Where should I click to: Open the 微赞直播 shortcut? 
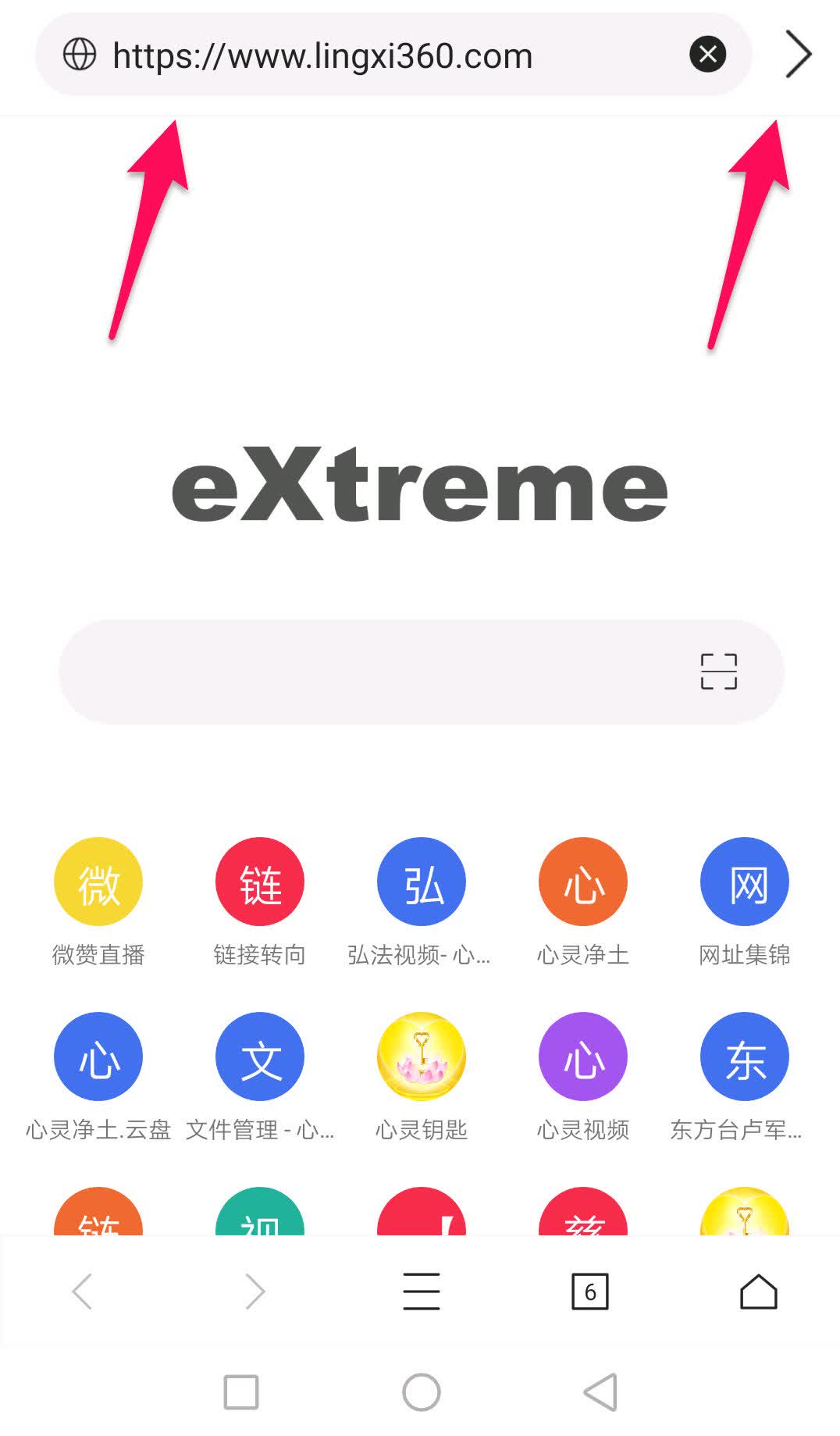tap(98, 882)
